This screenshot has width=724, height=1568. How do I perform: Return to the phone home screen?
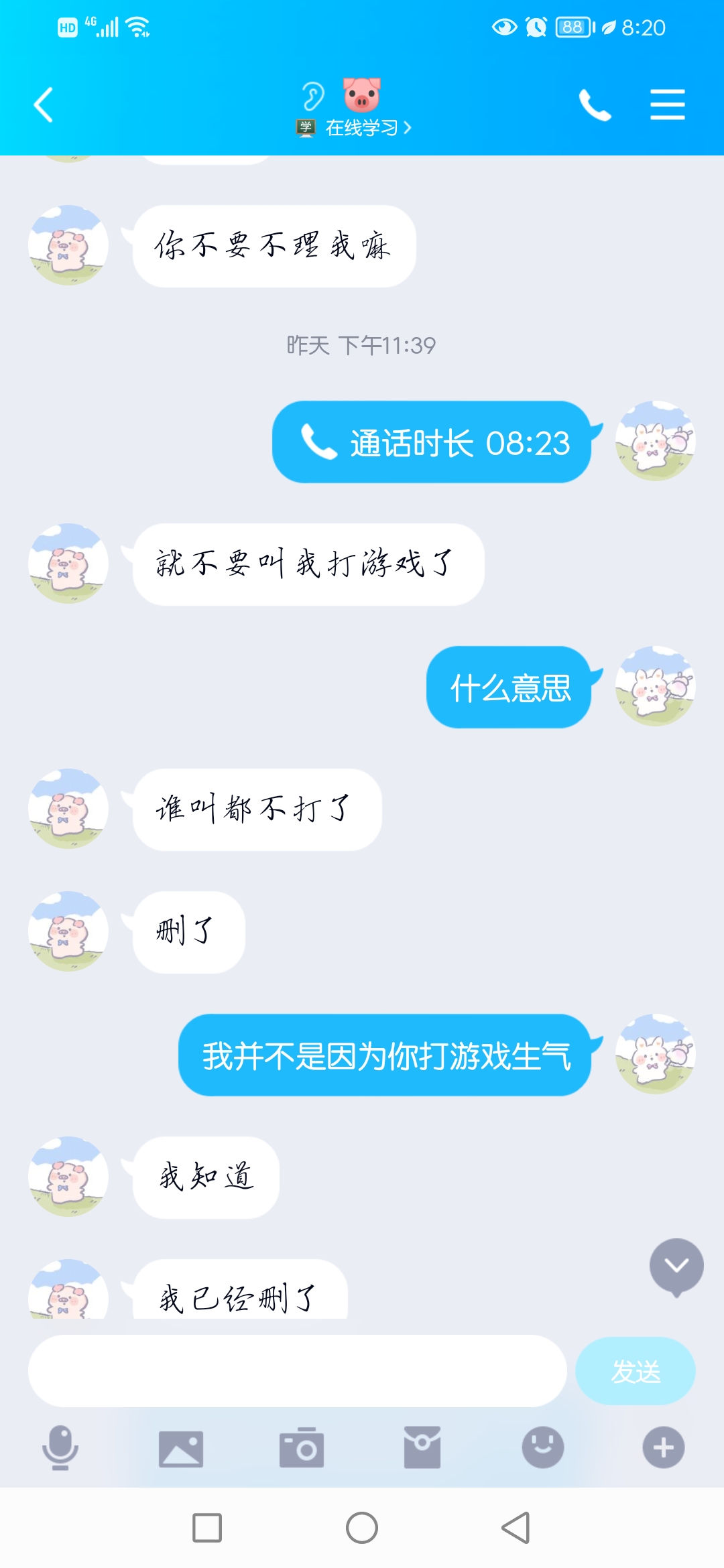[362, 1528]
